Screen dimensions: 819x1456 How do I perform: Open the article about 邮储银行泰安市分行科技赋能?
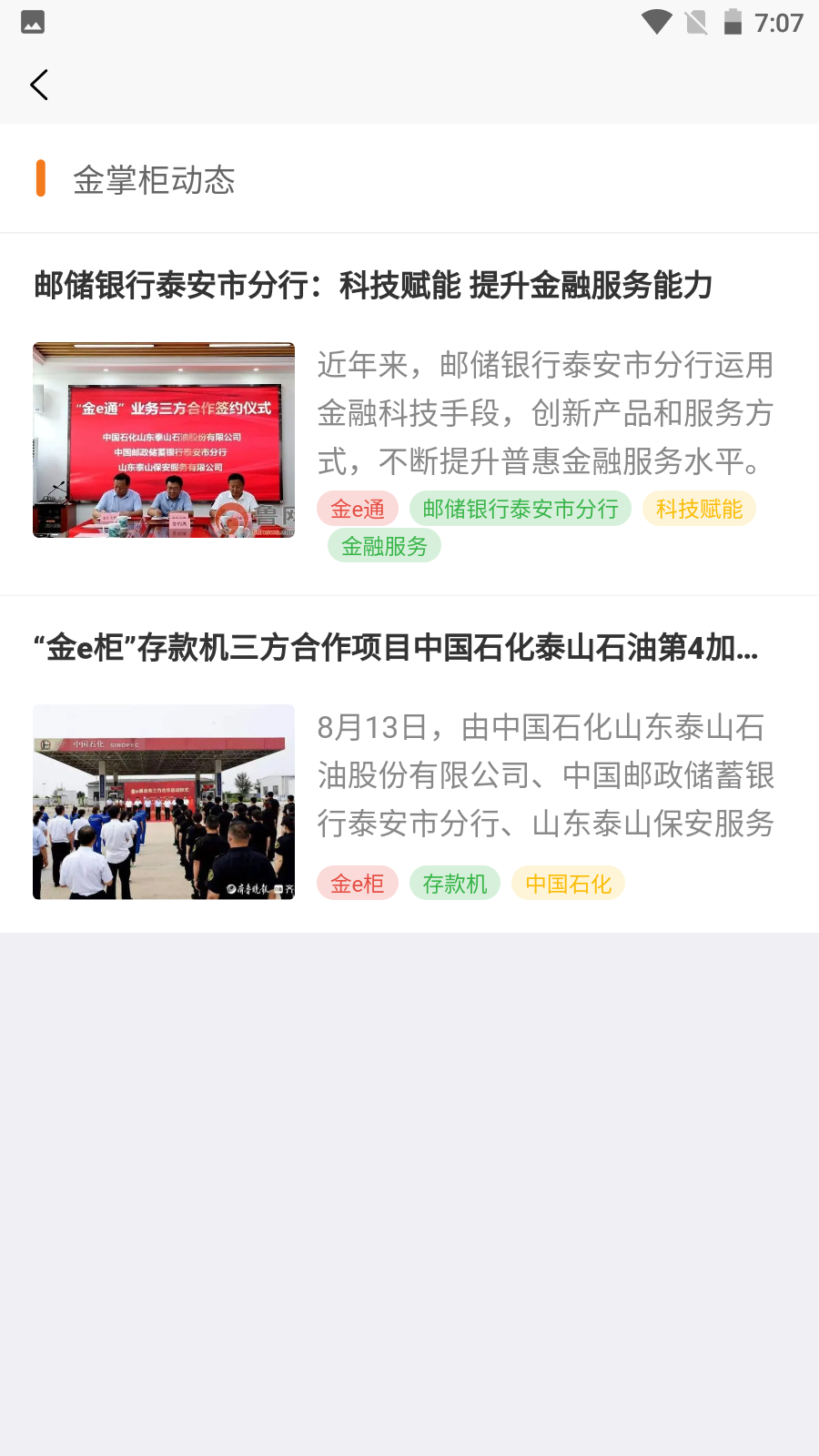coord(373,286)
